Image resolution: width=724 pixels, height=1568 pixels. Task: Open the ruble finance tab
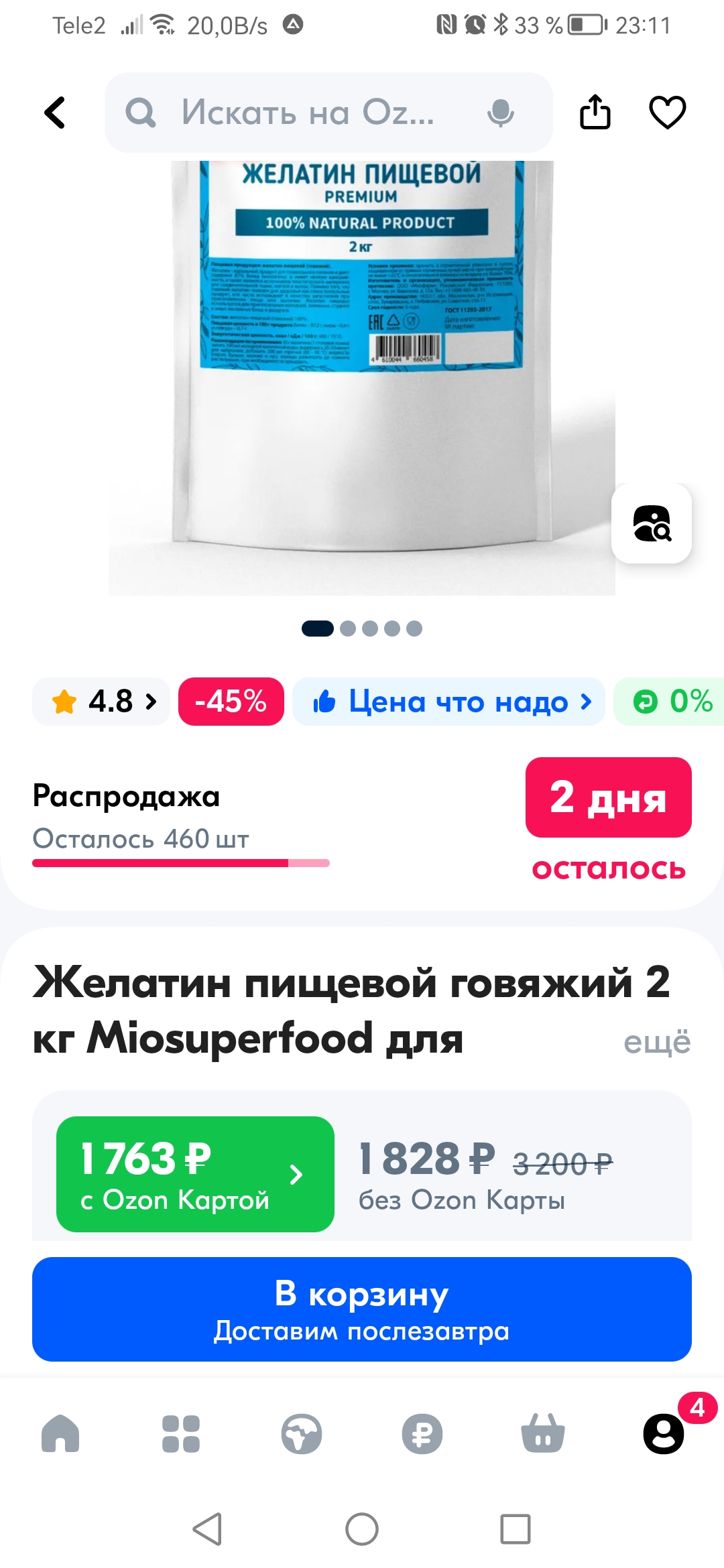point(422,1434)
